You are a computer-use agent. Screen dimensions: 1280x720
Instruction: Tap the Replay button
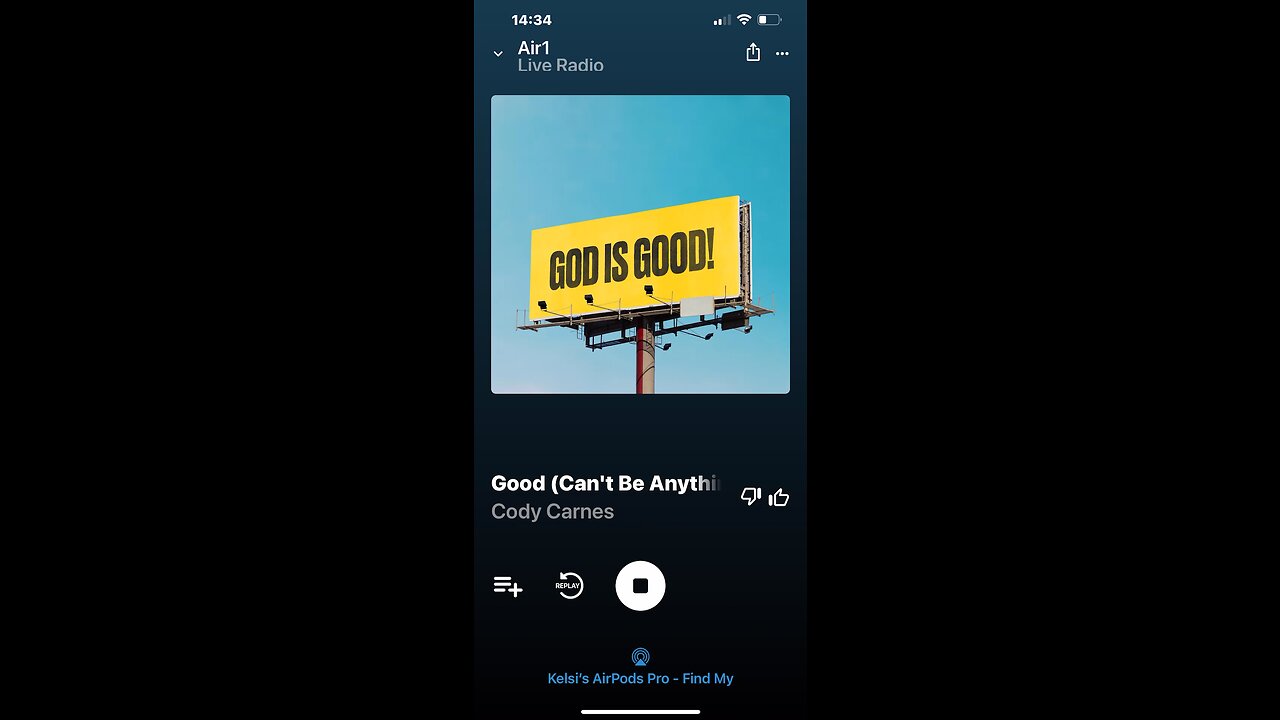coord(569,586)
